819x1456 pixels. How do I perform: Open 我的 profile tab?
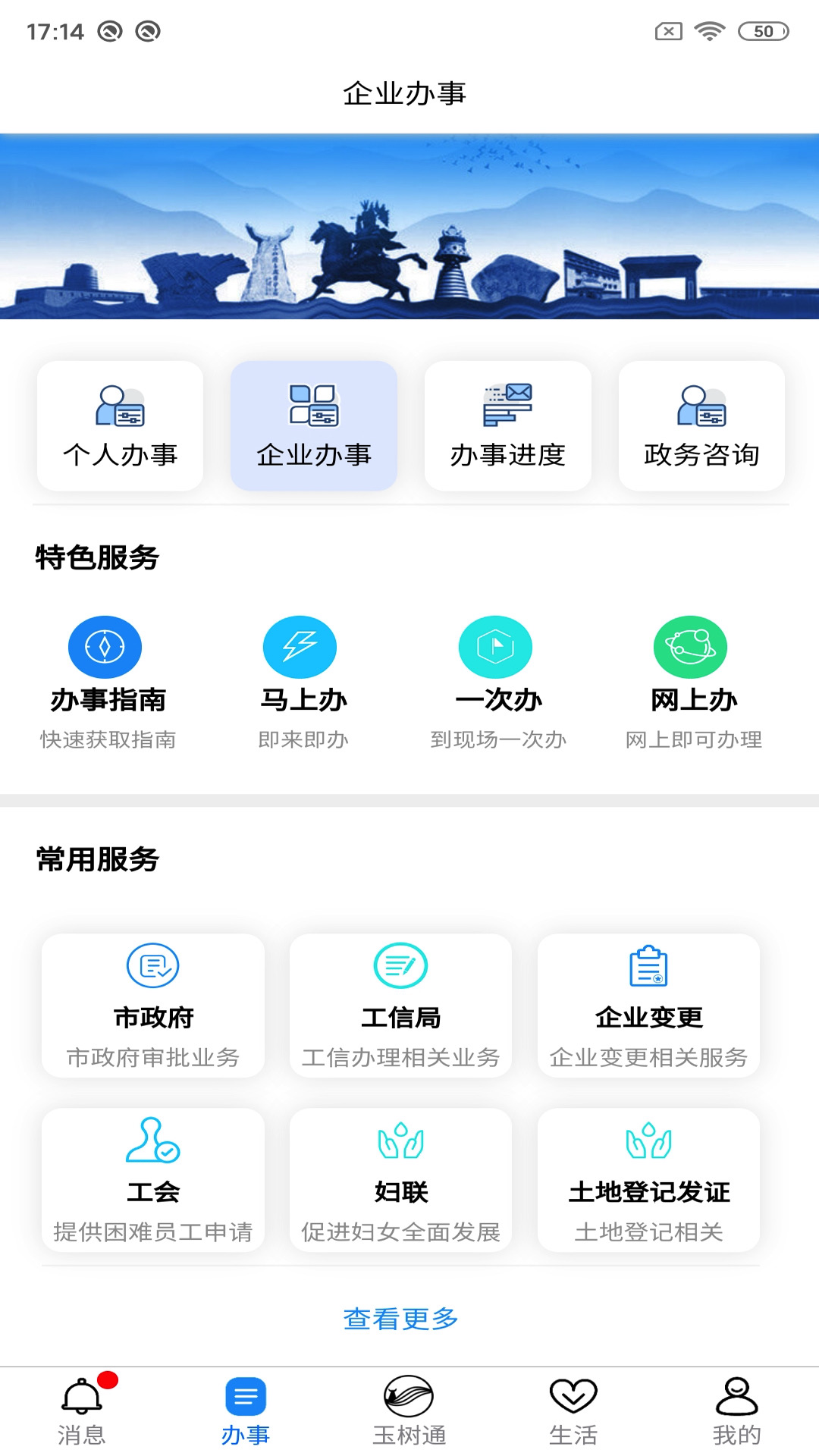[736, 1411]
